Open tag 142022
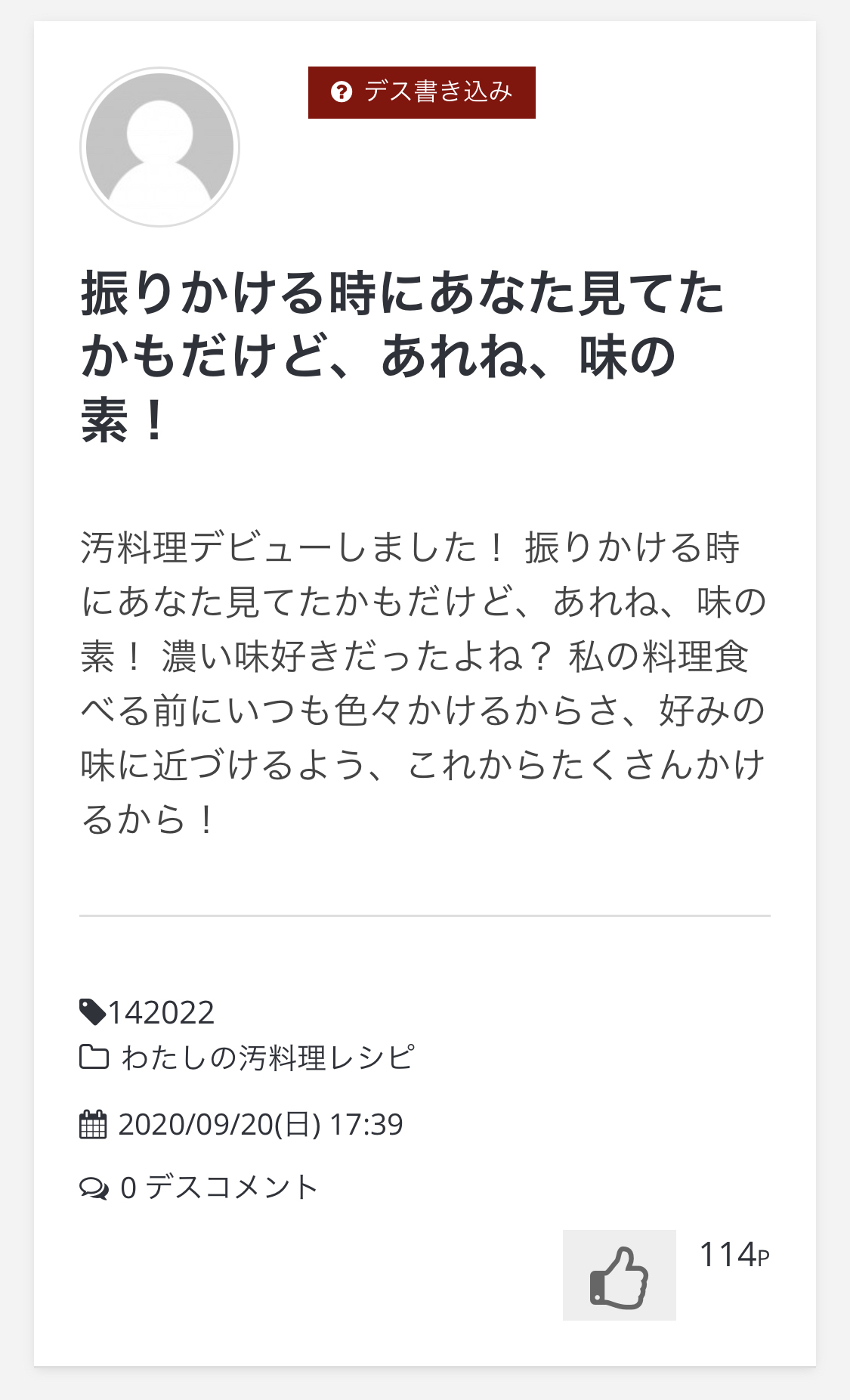This screenshot has width=850, height=1400. [161, 1012]
